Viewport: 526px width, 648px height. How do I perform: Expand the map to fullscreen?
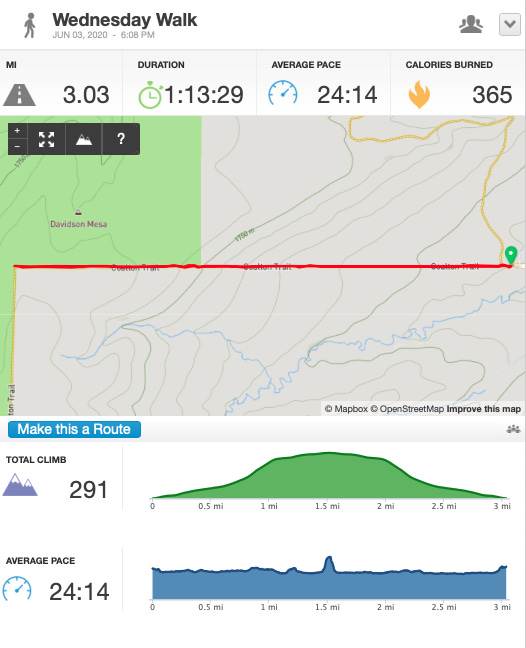coord(46,139)
